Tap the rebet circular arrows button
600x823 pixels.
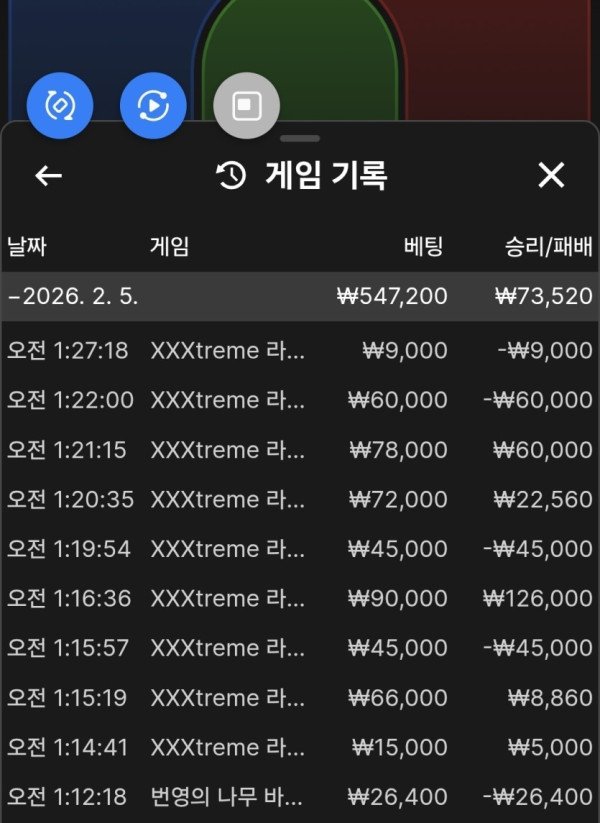tap(60, 105)
